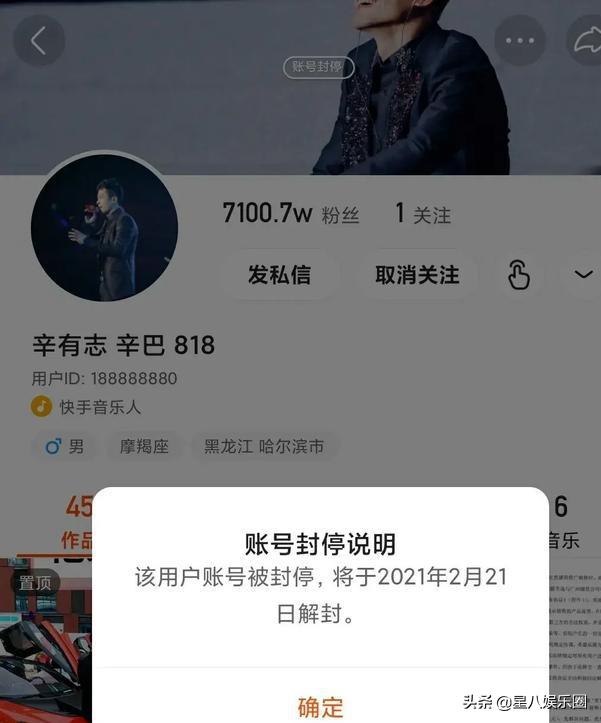Open the 快手音乐人 badge
601x723 pixels.
click(x=88, y=407)
